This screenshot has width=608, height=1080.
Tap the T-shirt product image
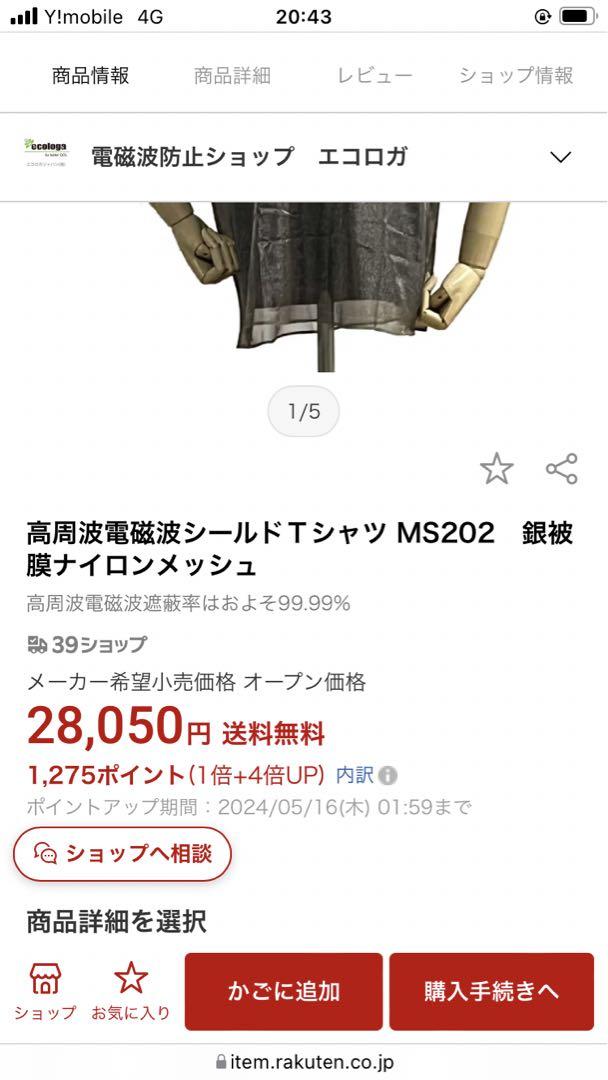tap(329, 286)
